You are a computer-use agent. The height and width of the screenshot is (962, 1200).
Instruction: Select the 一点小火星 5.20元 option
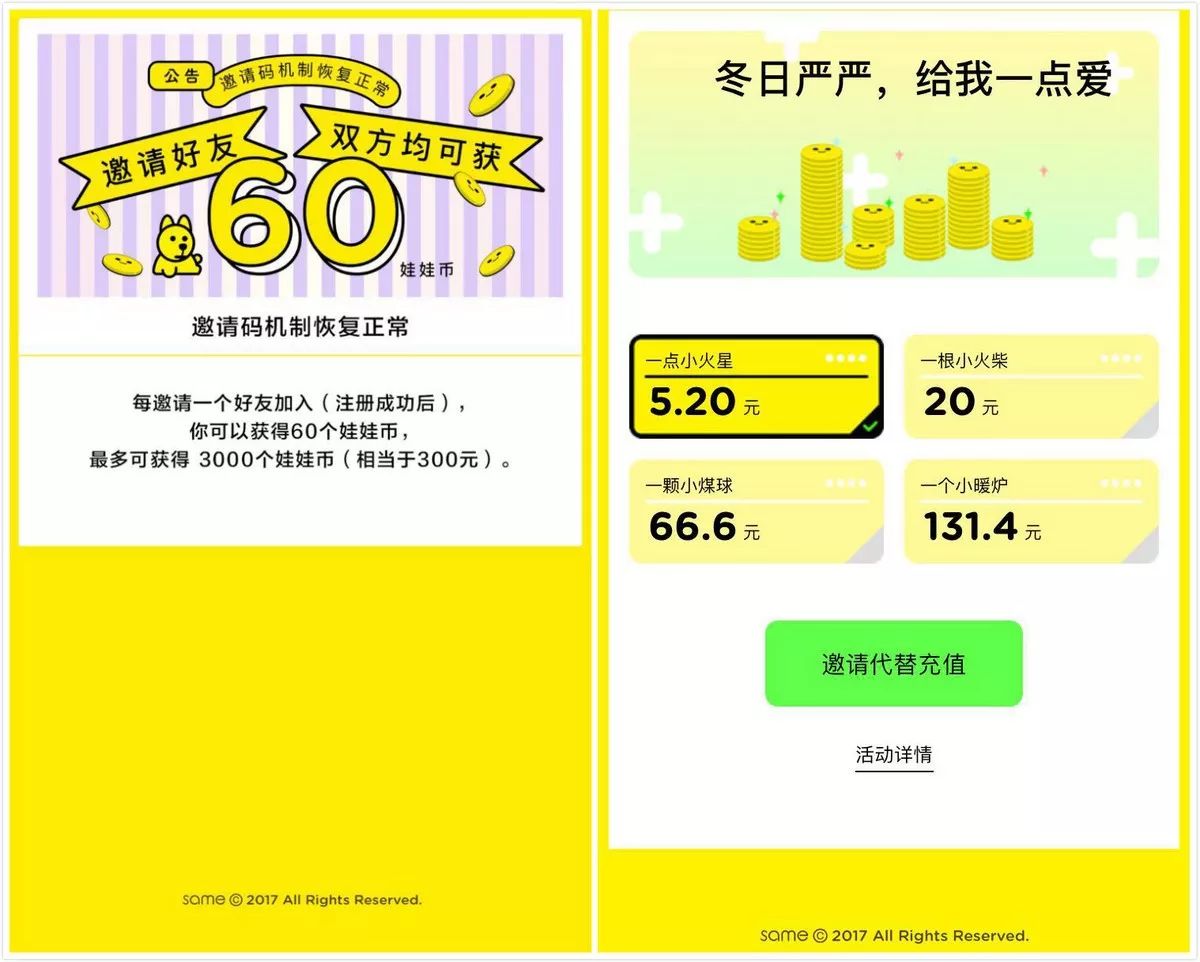point(756,387)
